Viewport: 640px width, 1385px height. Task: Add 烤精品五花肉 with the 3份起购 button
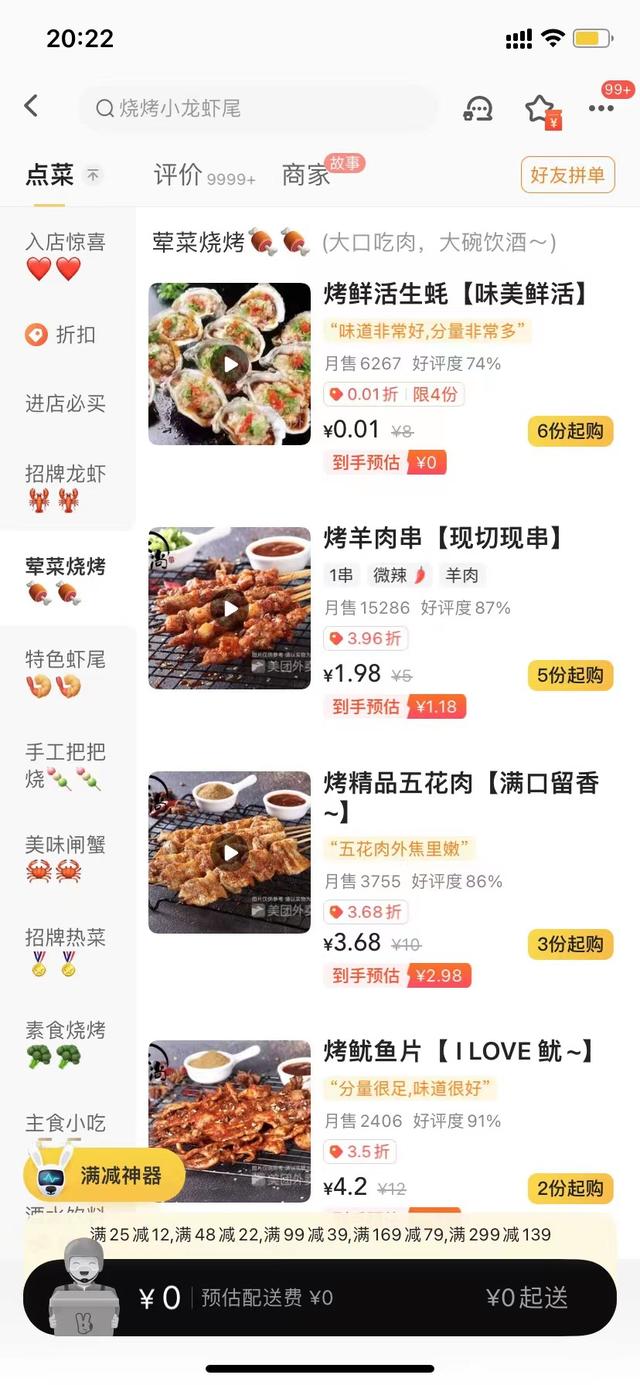coord(570,944)
